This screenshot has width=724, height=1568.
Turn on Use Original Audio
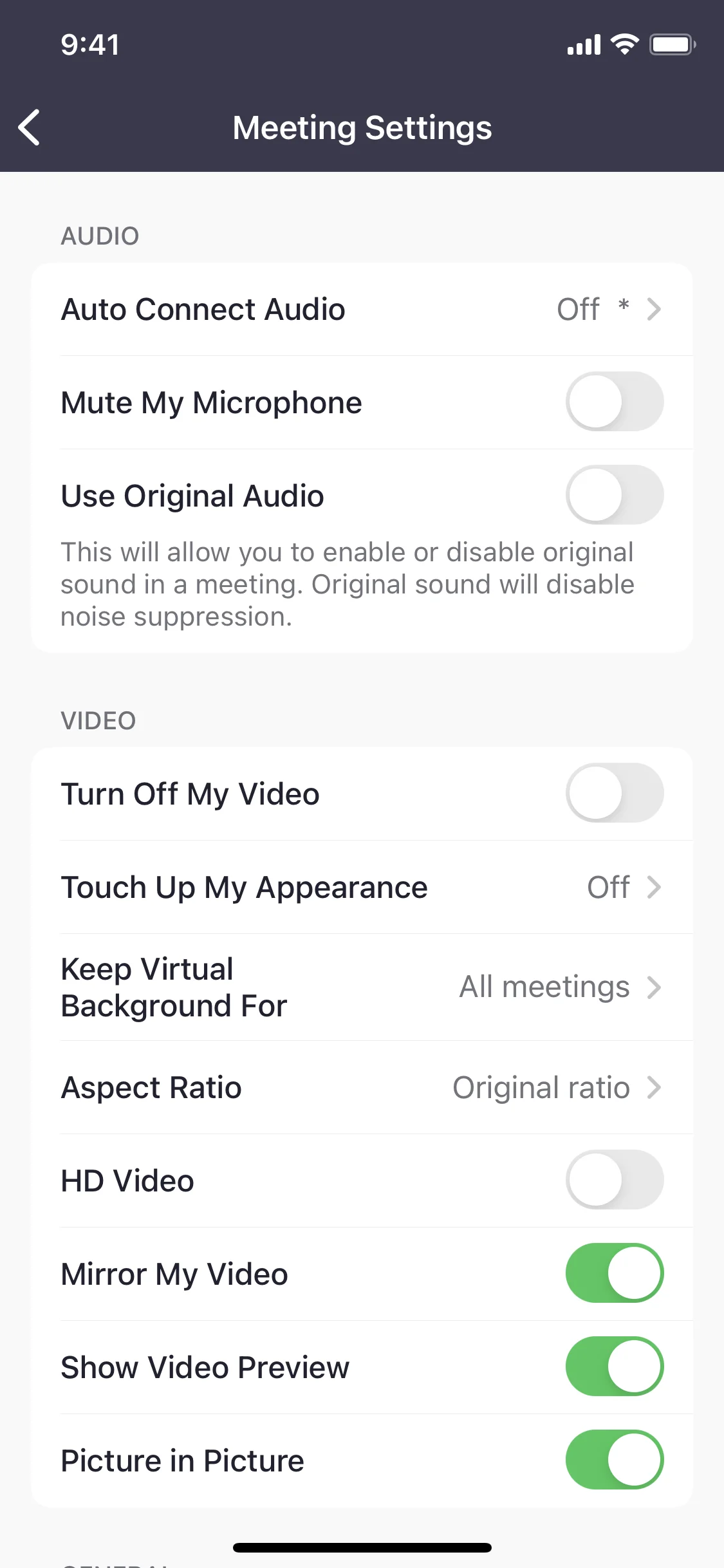pyautogui.click(x=614, y=494)
